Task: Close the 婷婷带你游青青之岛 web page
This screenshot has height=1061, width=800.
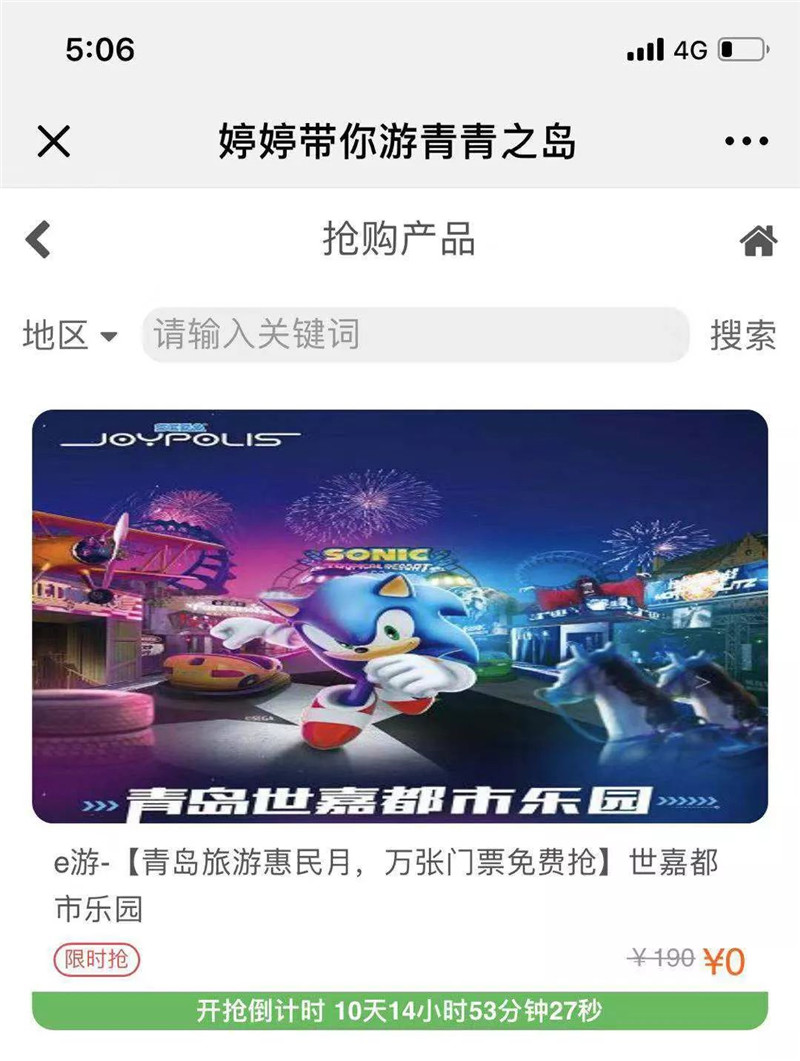Action: (x=54, y=142)
